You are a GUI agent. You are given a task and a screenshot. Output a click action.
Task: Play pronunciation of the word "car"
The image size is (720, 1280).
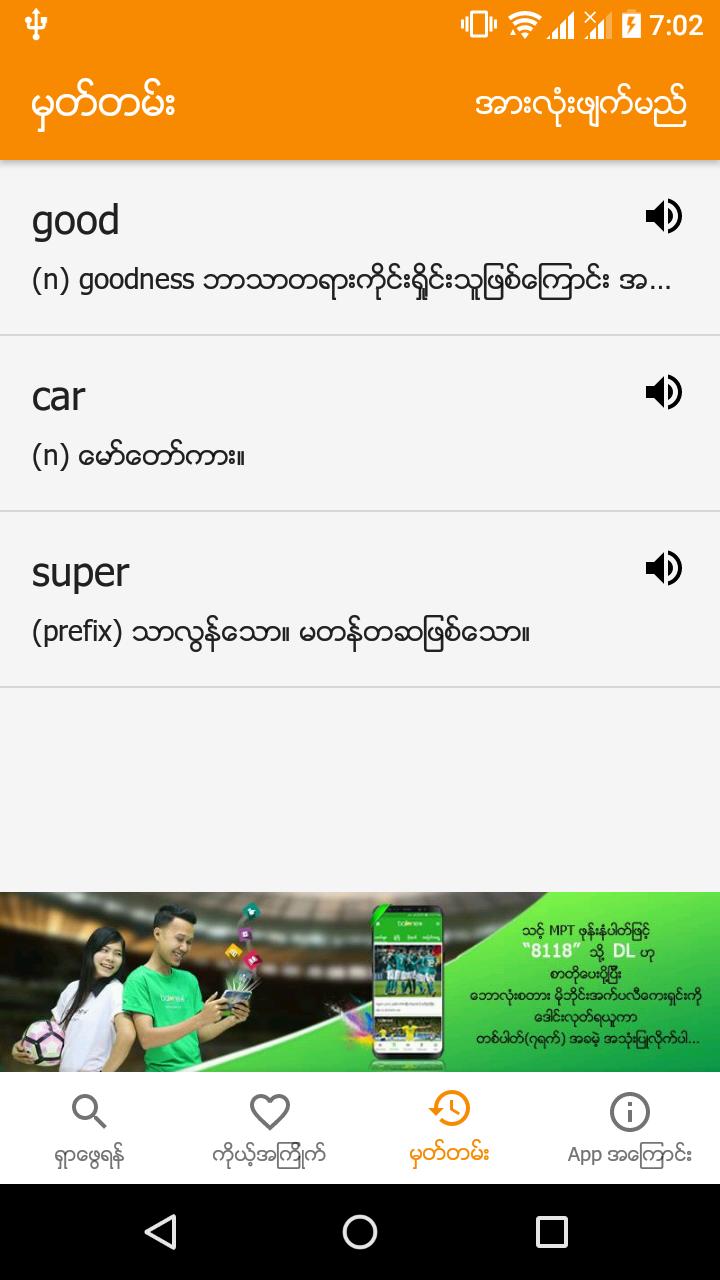click(x=663, y=392)
